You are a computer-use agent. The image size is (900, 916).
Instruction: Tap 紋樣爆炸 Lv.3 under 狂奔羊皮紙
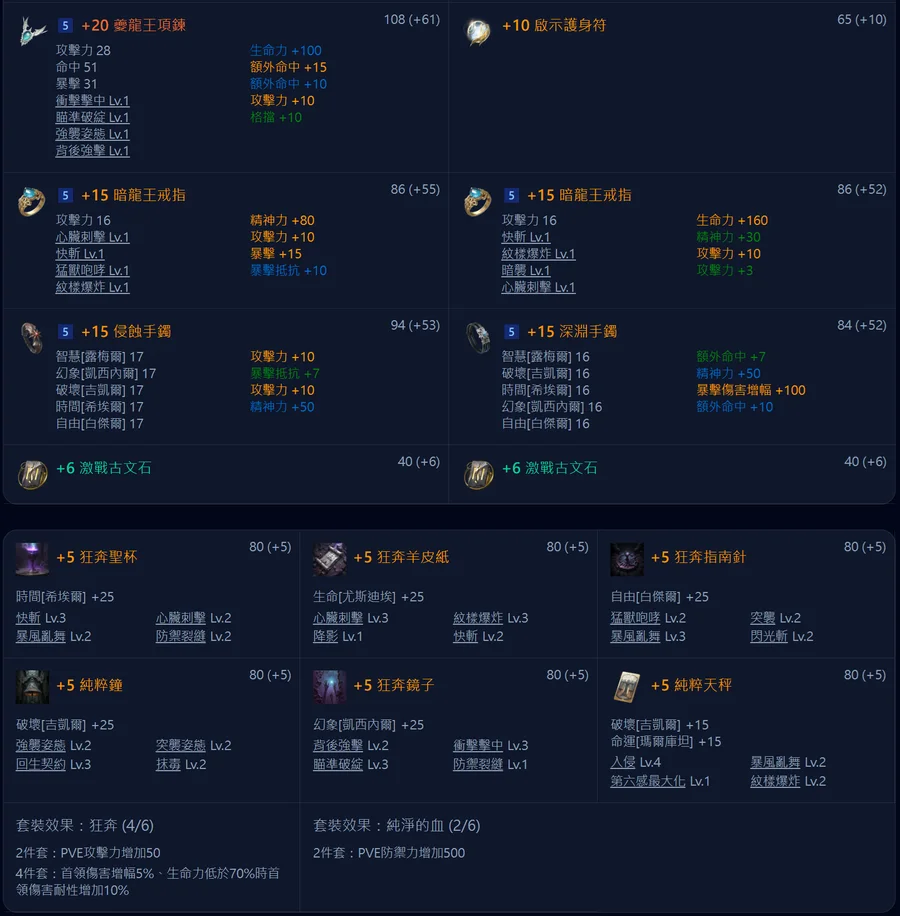click(490, 618)
